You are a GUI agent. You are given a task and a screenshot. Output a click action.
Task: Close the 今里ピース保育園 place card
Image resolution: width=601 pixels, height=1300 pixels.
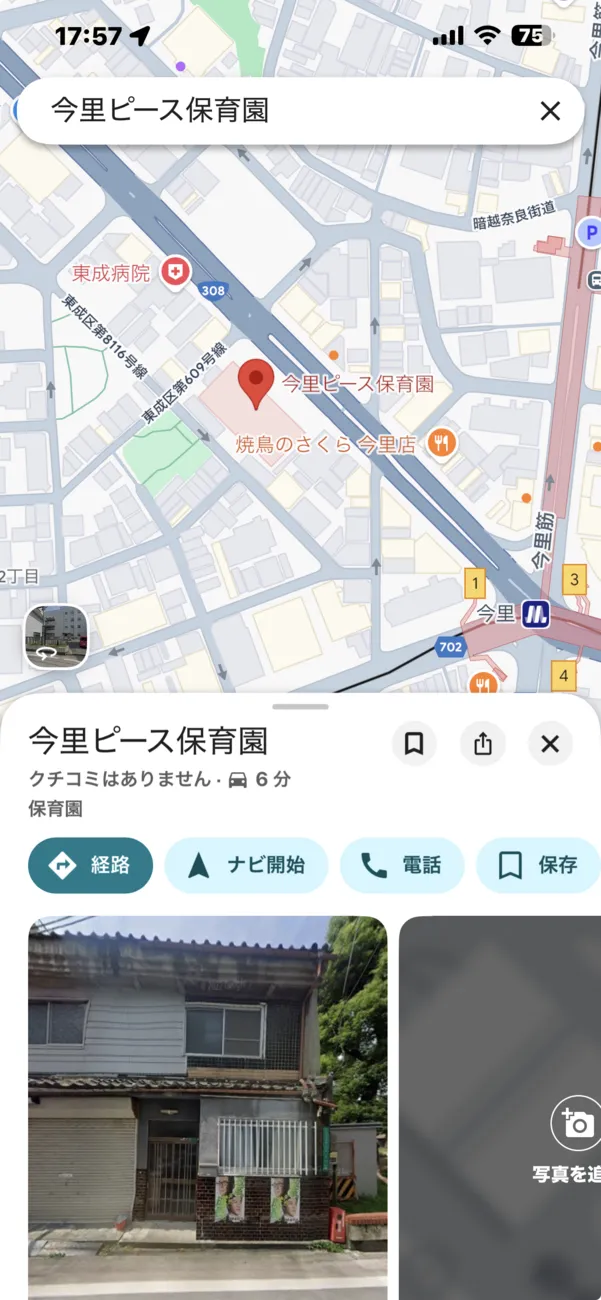[x=550, y=744]
